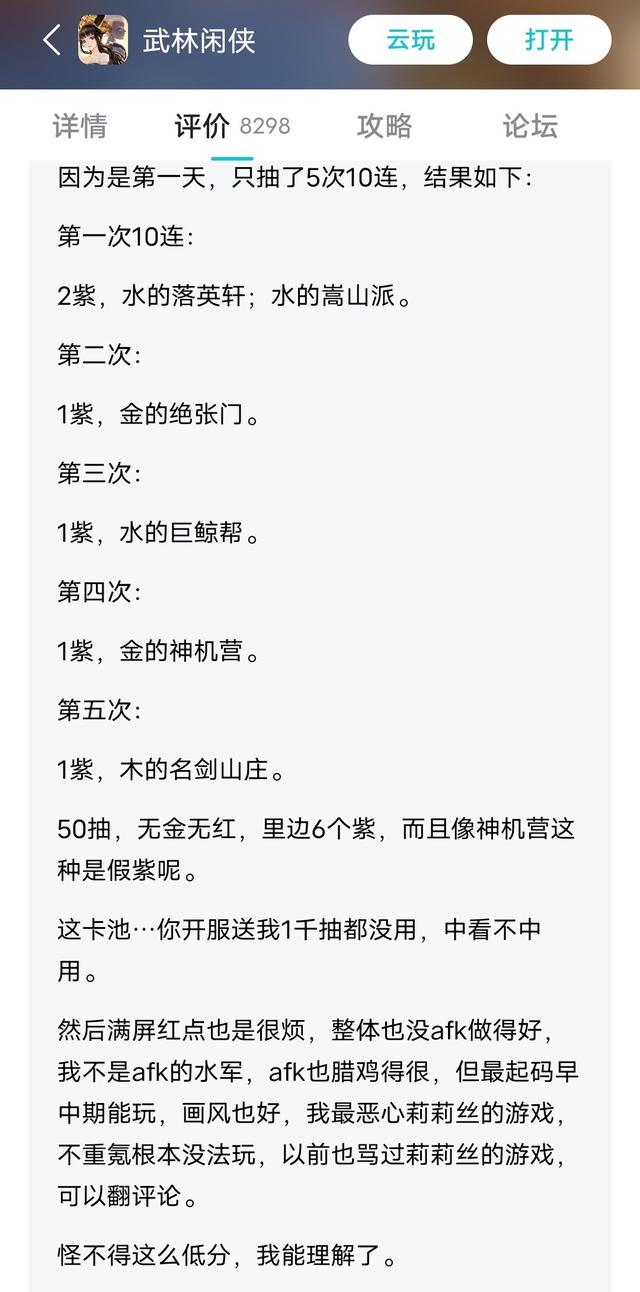The width and height of the screenshot is (640, 1292).
Task: Tap the 武林闲侠 game icon
Action: click(x=103, y=40)
